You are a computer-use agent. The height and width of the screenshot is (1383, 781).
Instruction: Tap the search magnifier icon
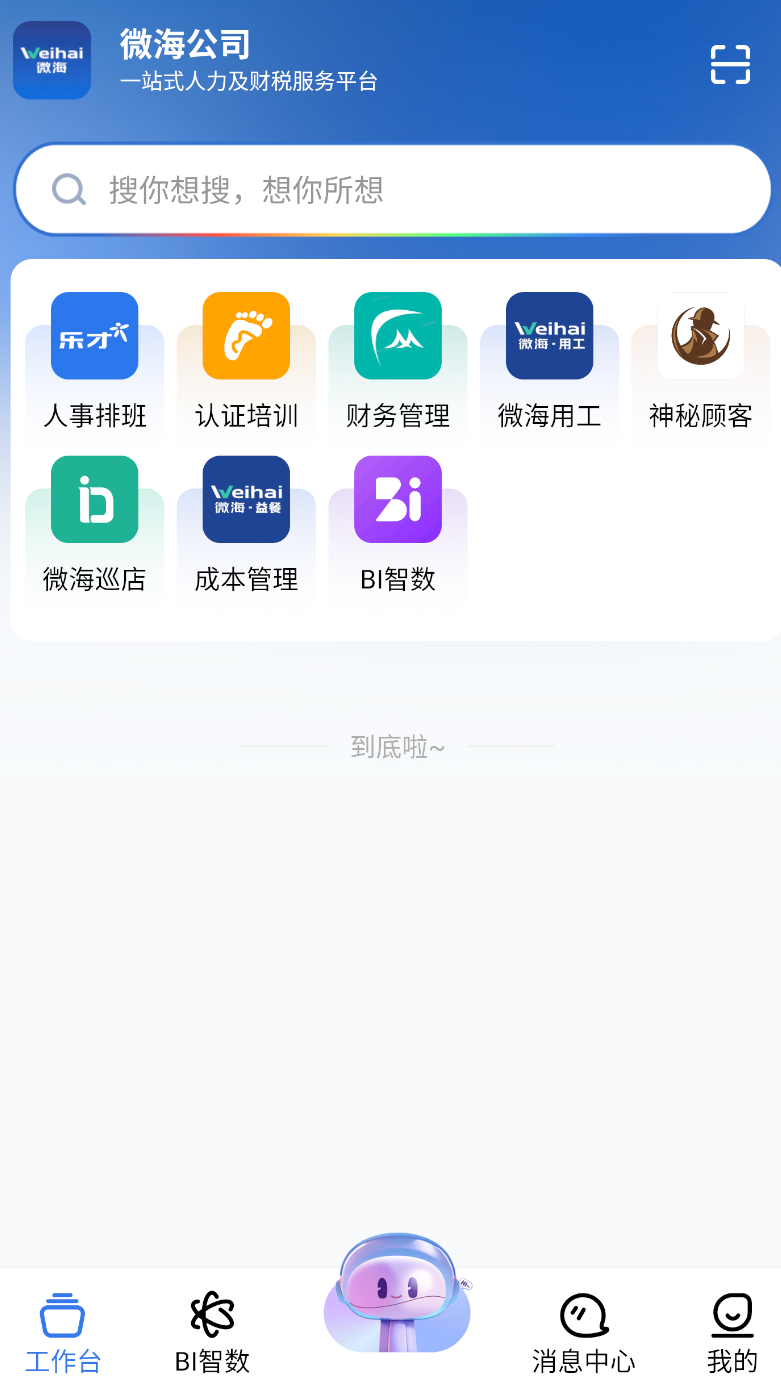67,189
